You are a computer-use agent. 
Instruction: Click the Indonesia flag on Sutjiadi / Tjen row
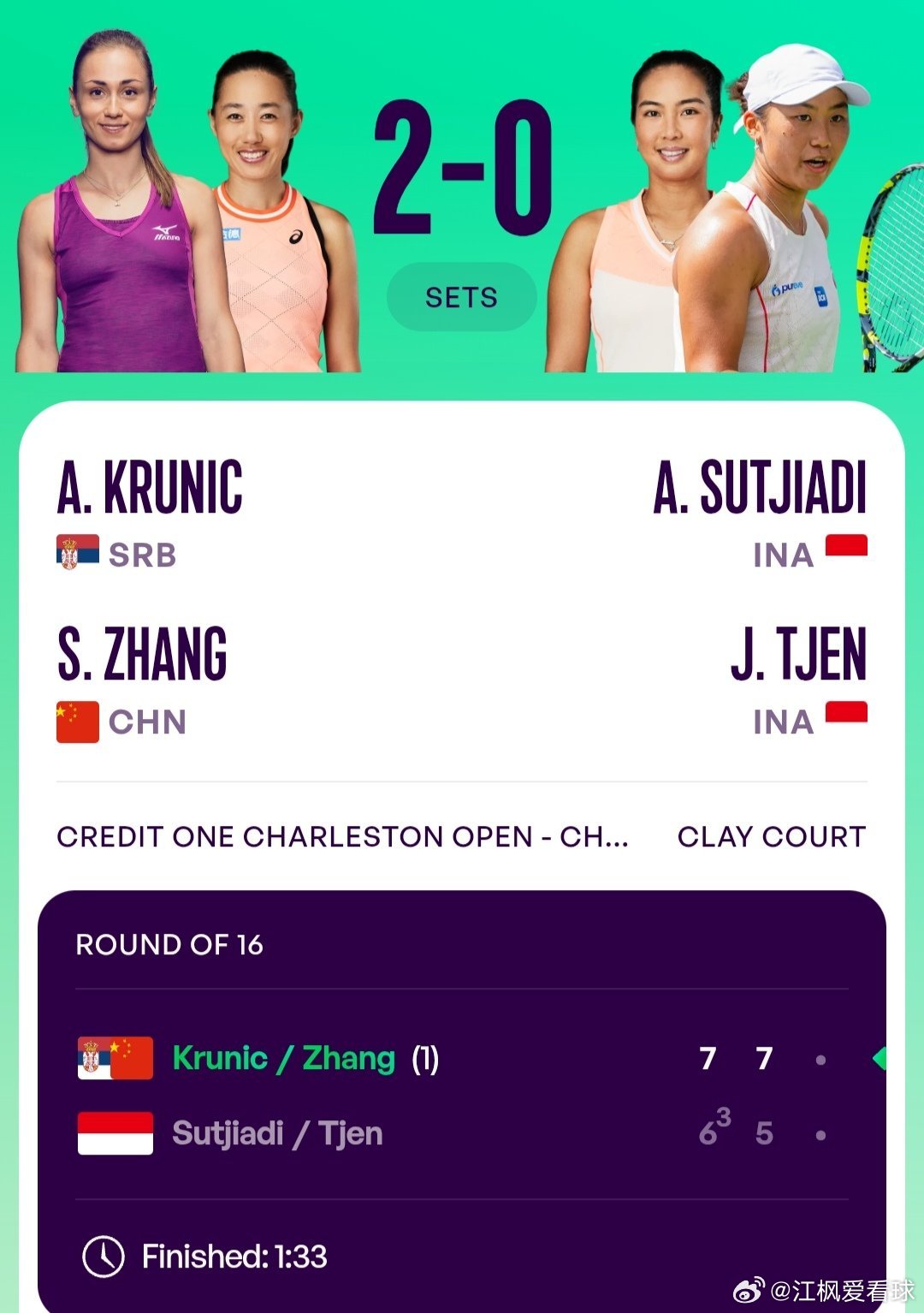114,1131
